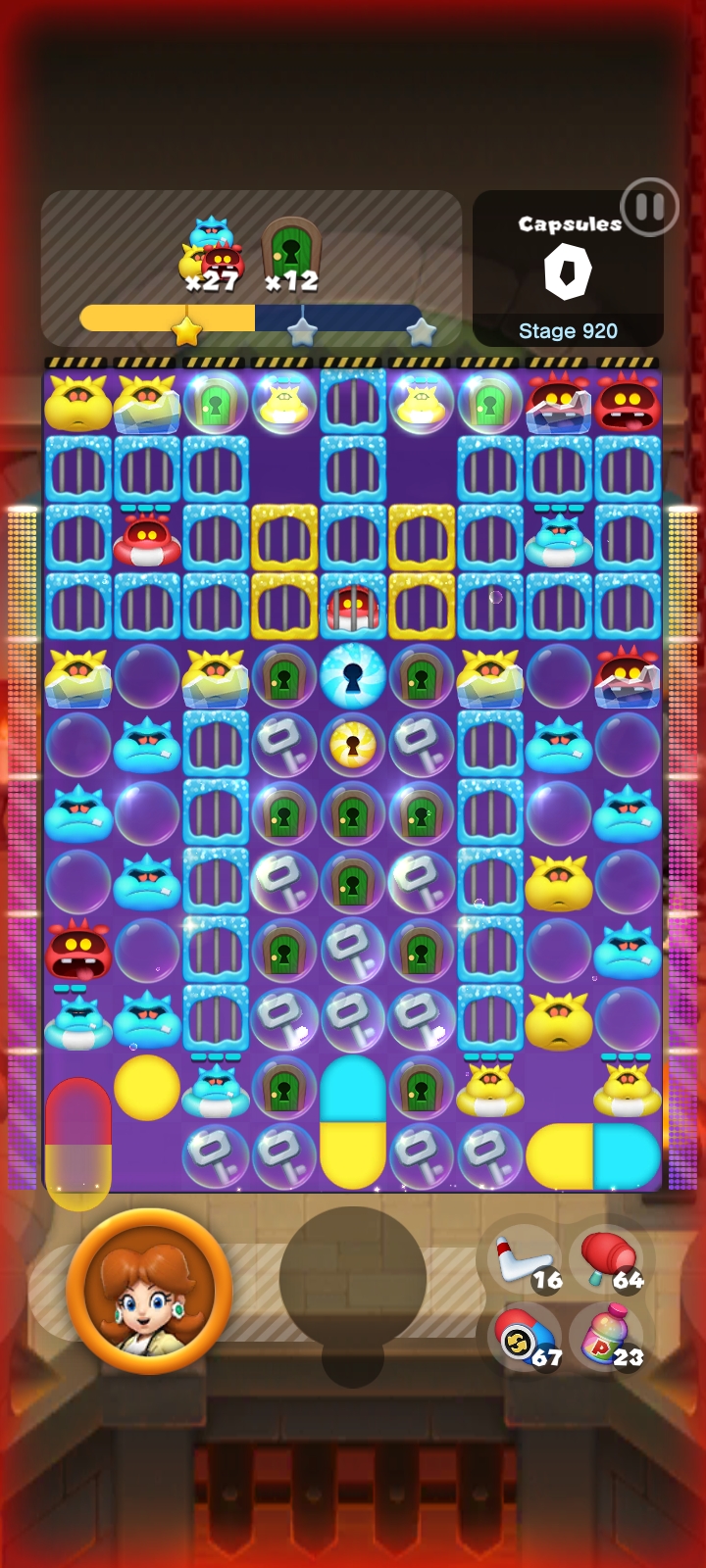Use the potion bottle item showing 23

click(608, 1340)
